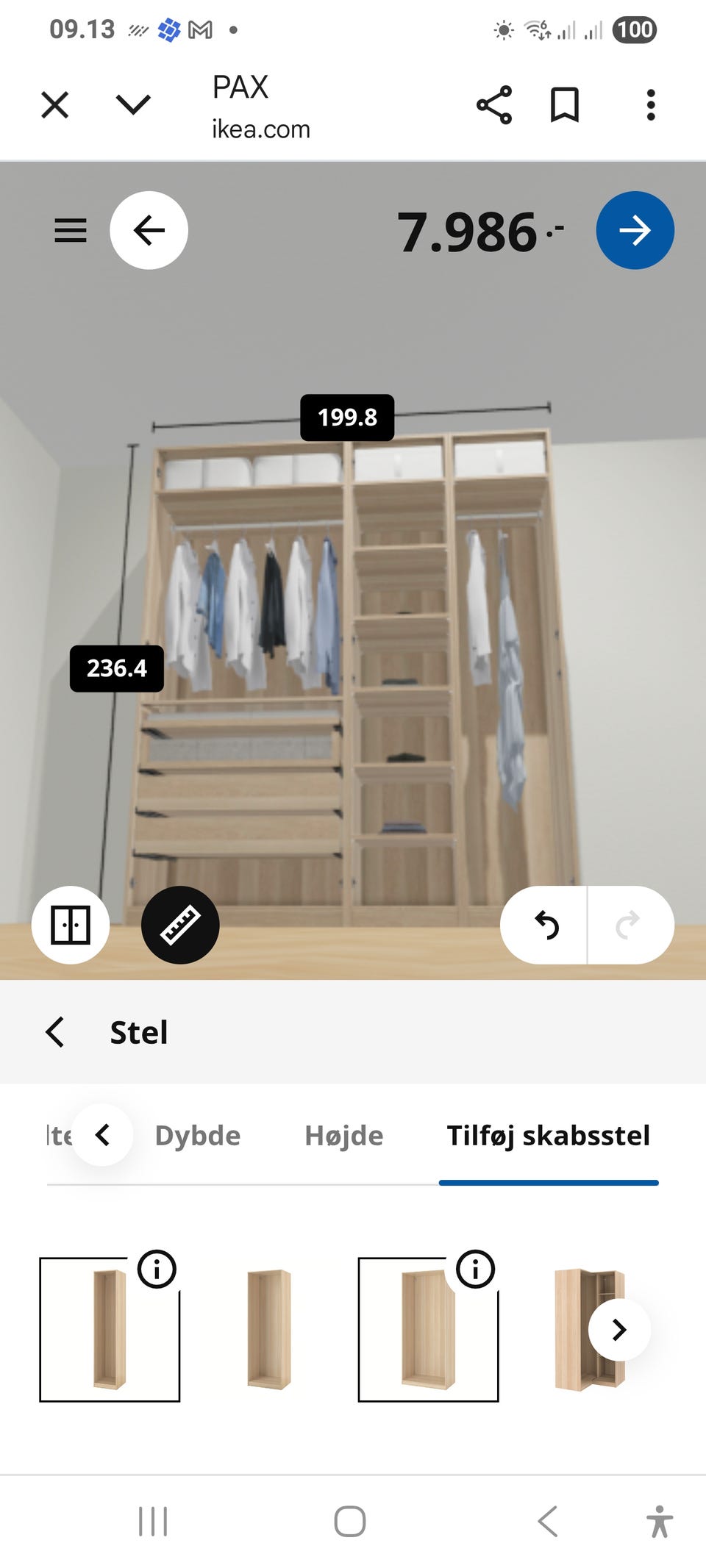This screenshot has height=1568, width=706.
Task: Toggle the 236.4 height measurement label
Action: tap(115, 669)
